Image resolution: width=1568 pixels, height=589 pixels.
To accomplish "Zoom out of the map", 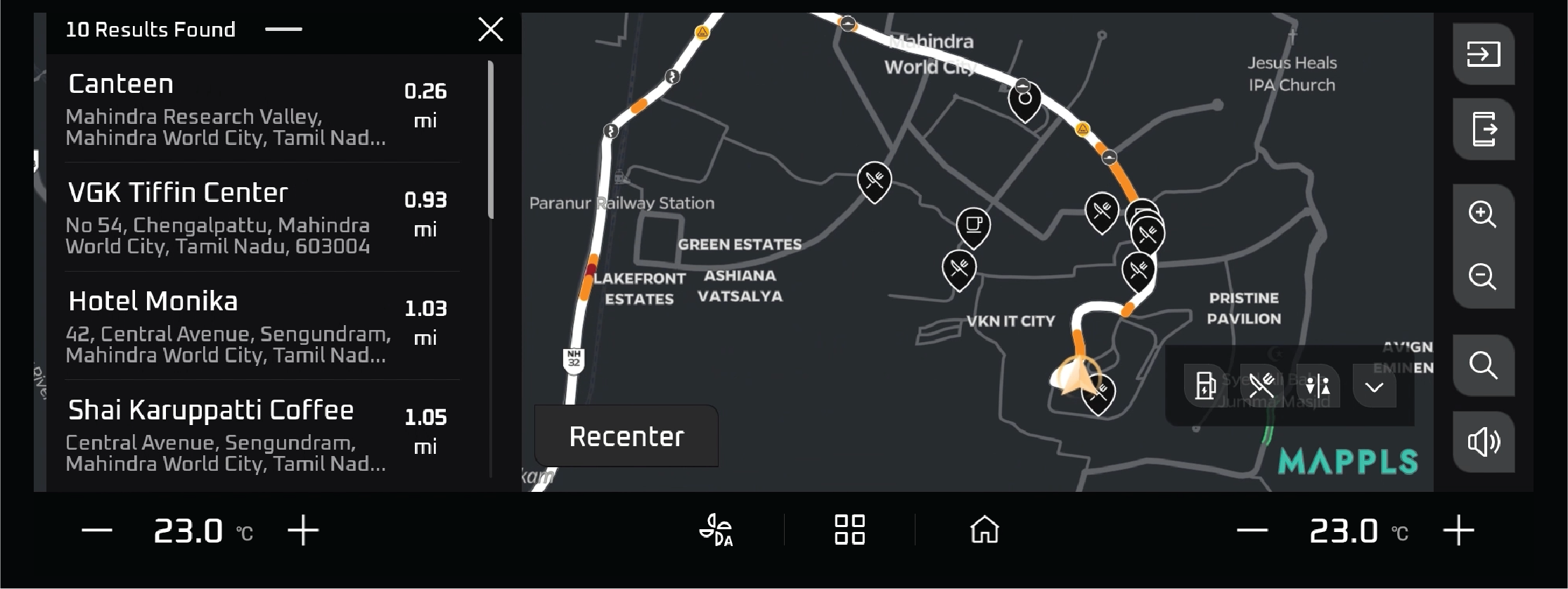I will 1482,277.
